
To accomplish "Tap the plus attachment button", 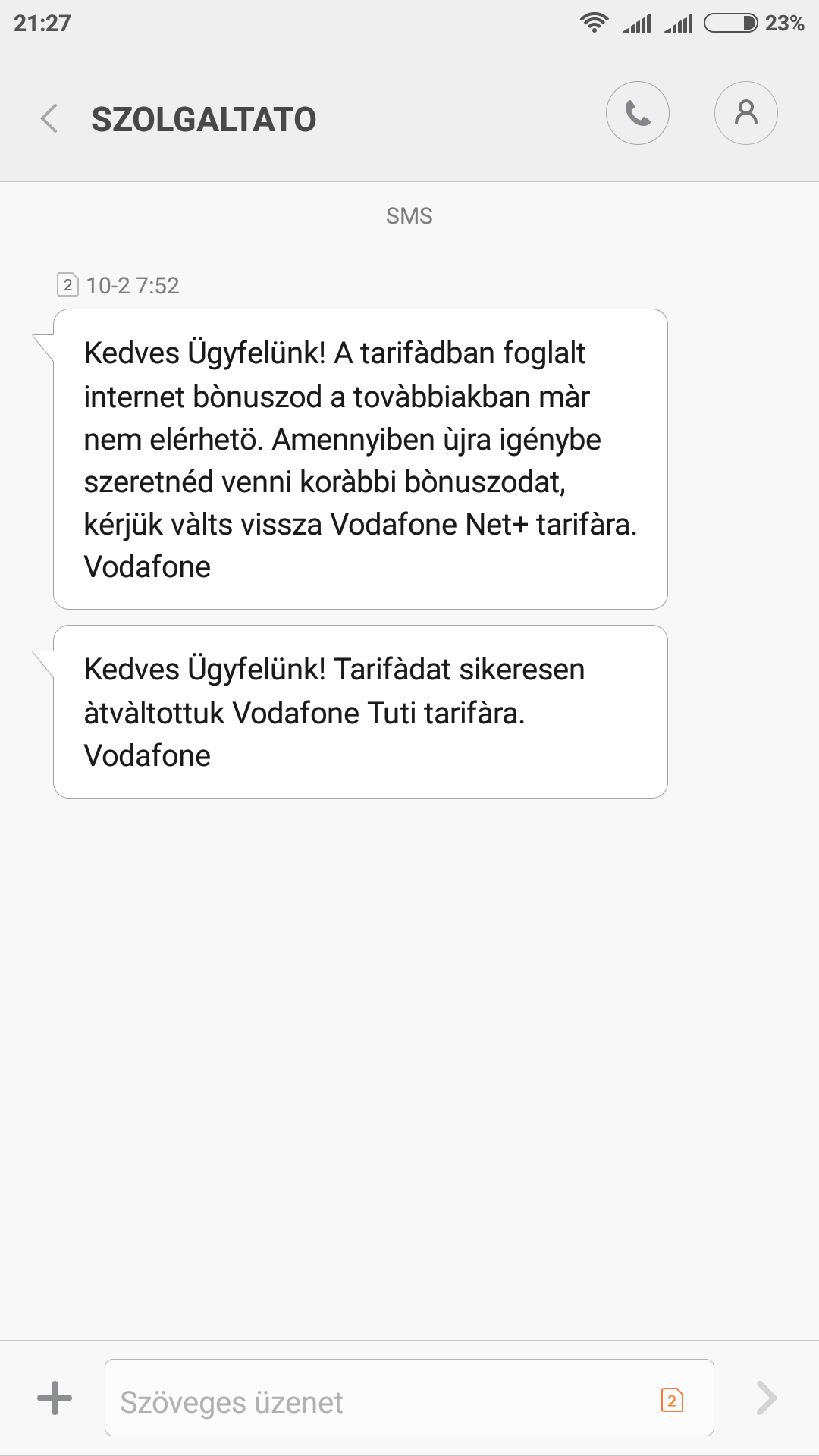I will tap(55, 1398).
